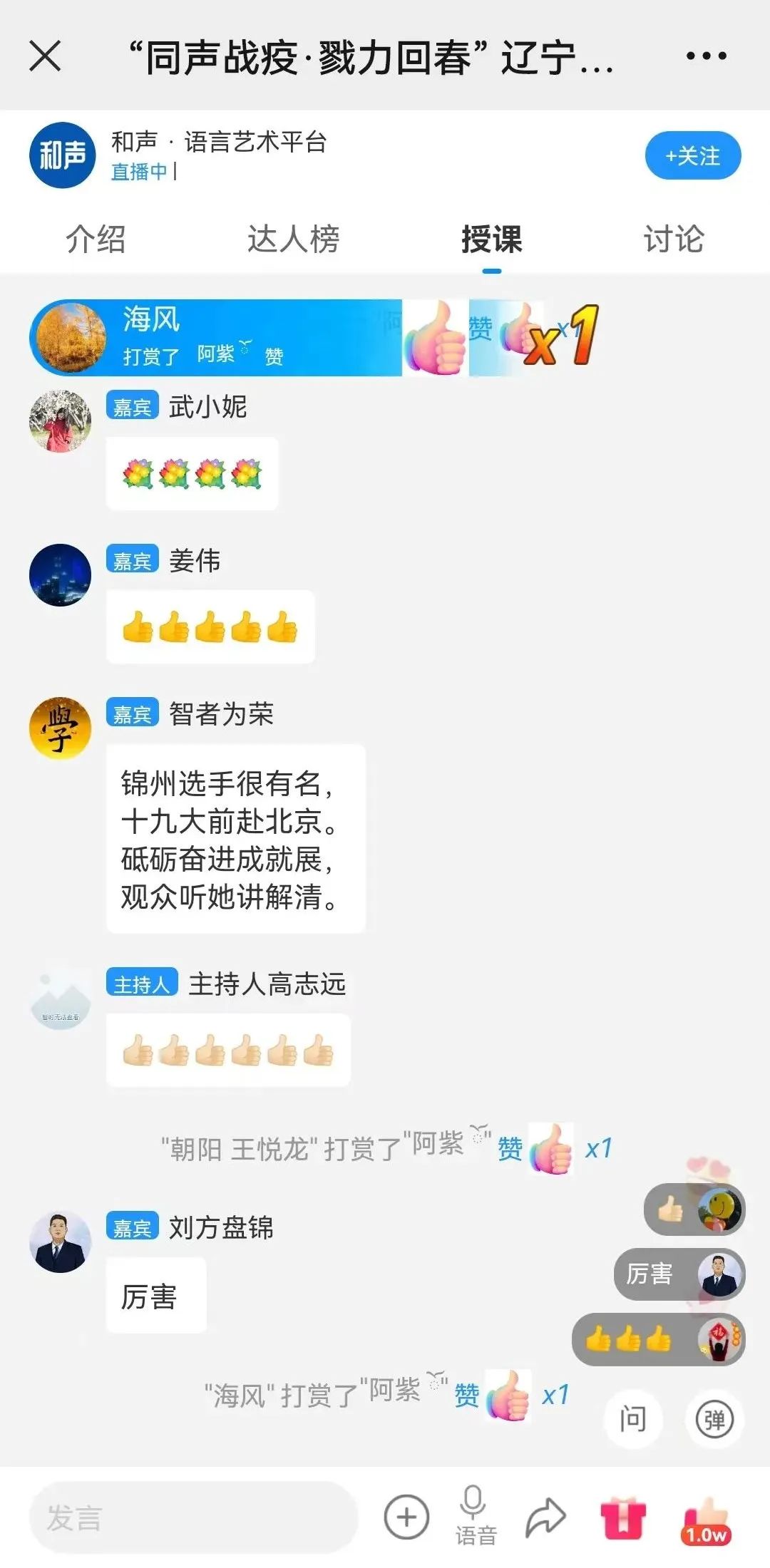Open 智者为荣's avatar

tap(61, 728)
